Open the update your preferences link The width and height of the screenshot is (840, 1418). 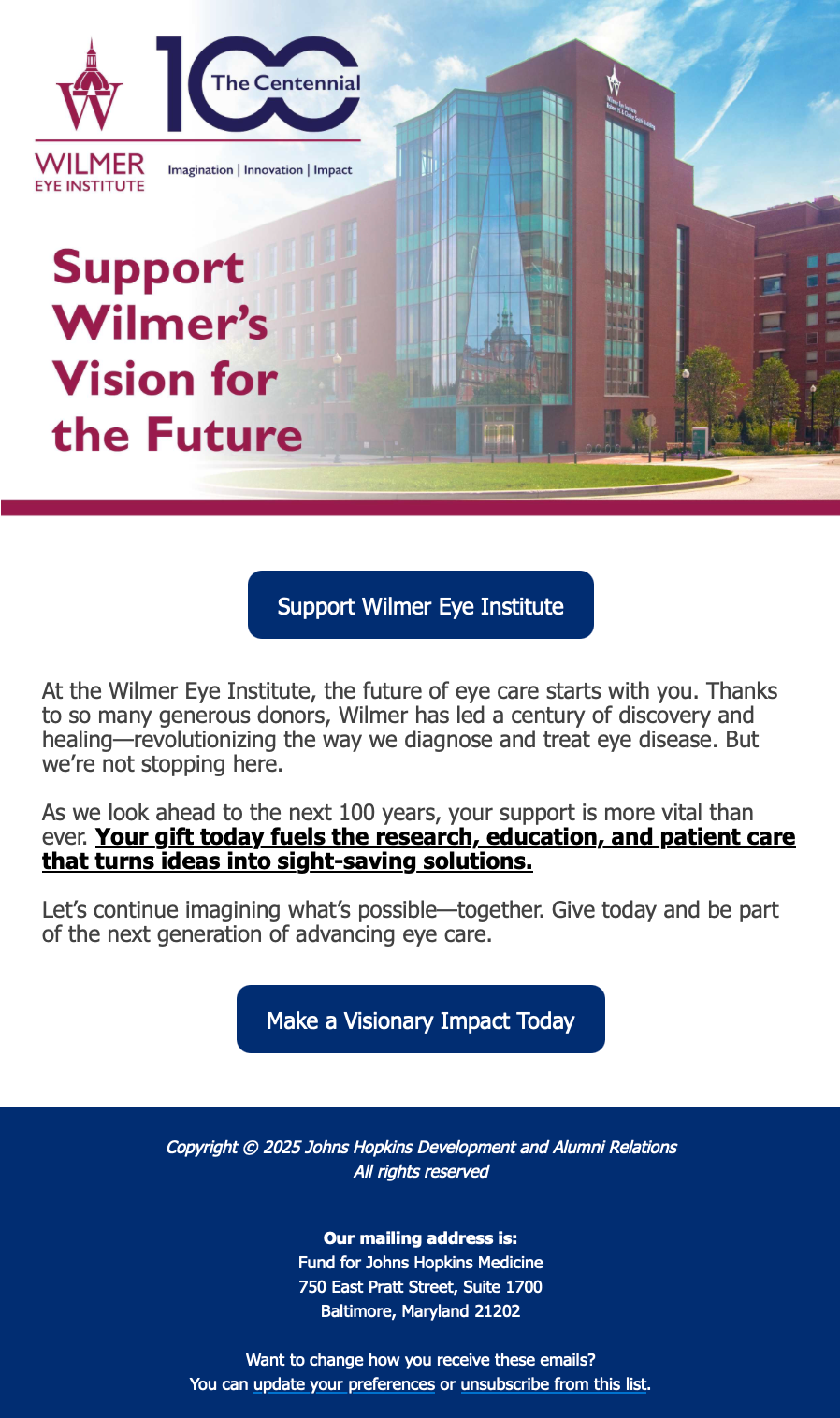343,1384
